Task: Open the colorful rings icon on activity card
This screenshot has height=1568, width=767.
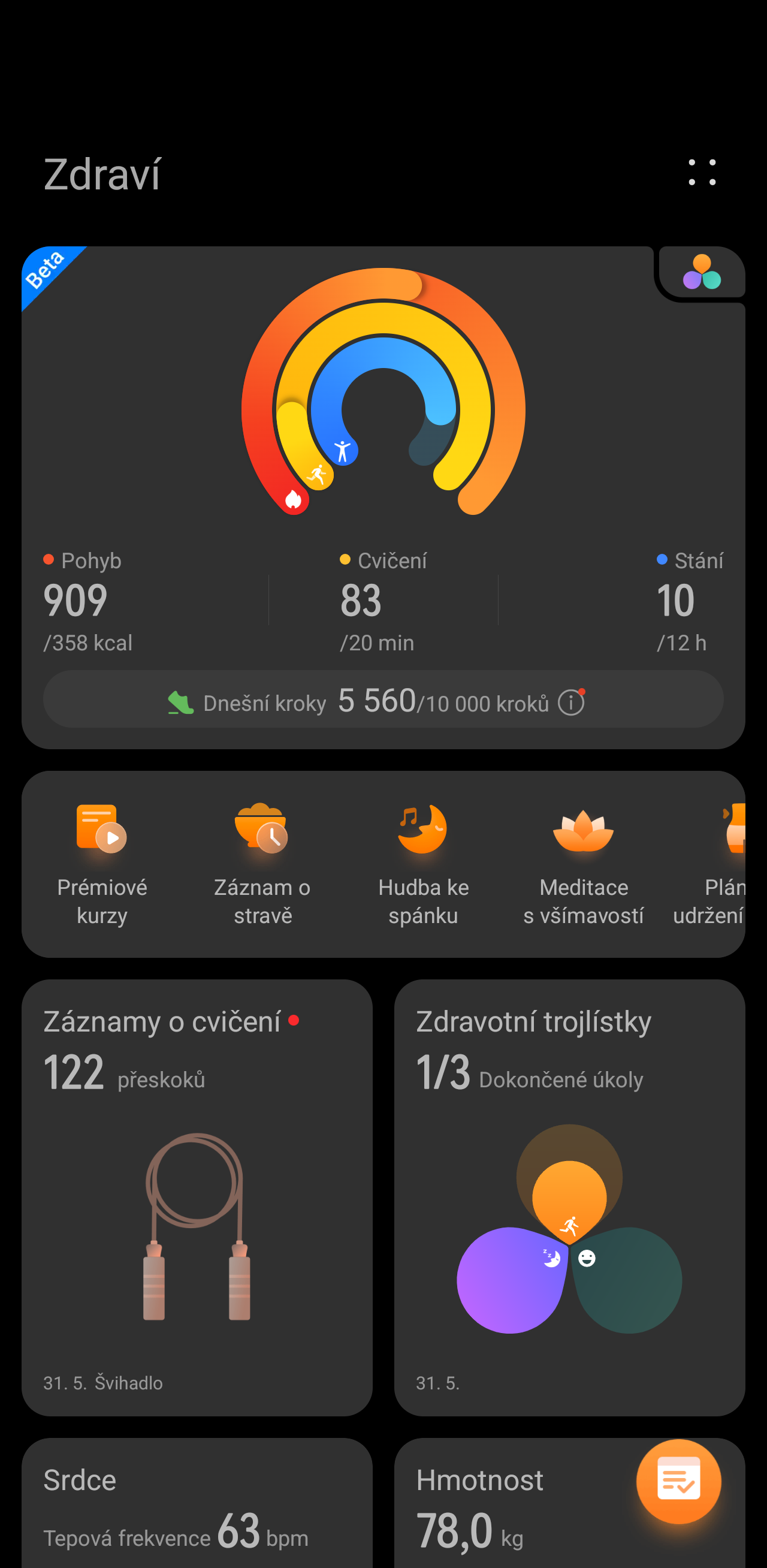Action: [701, 272]
